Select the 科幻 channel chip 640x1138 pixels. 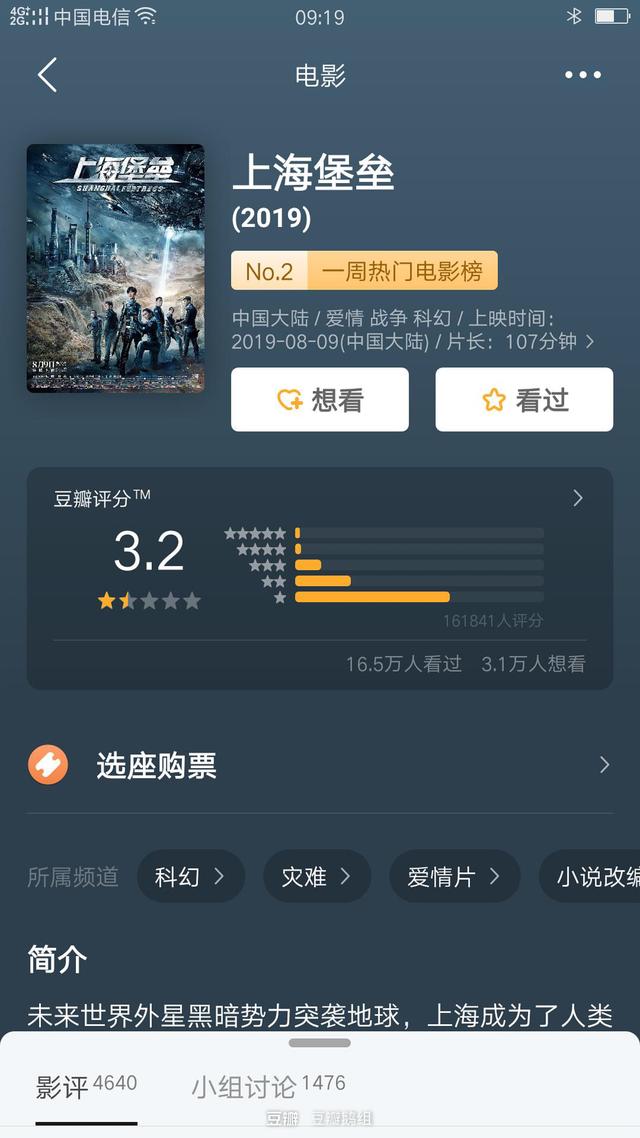[x=191, y=877]
